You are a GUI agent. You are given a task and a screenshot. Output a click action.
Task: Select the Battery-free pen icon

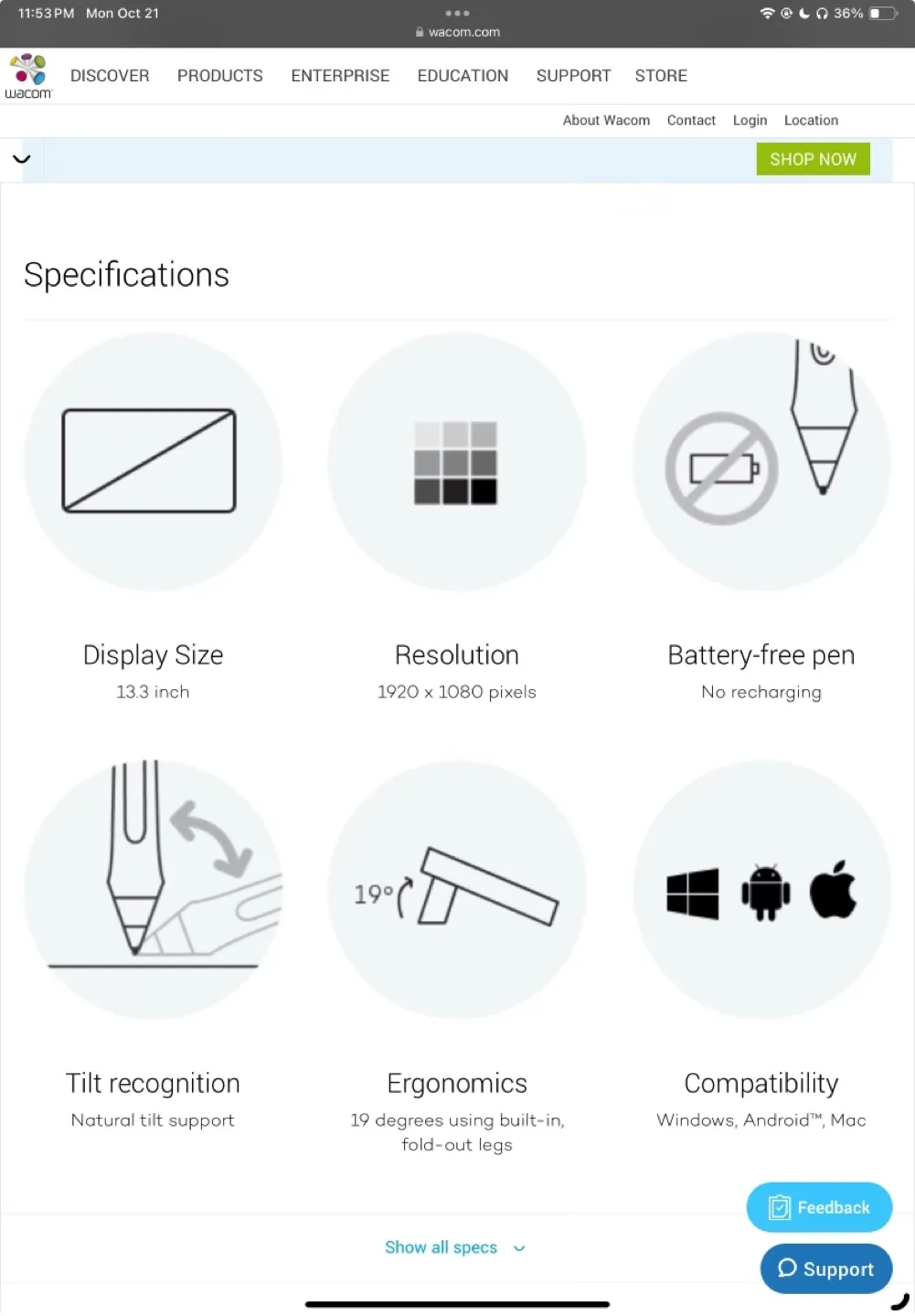point(761,462)
